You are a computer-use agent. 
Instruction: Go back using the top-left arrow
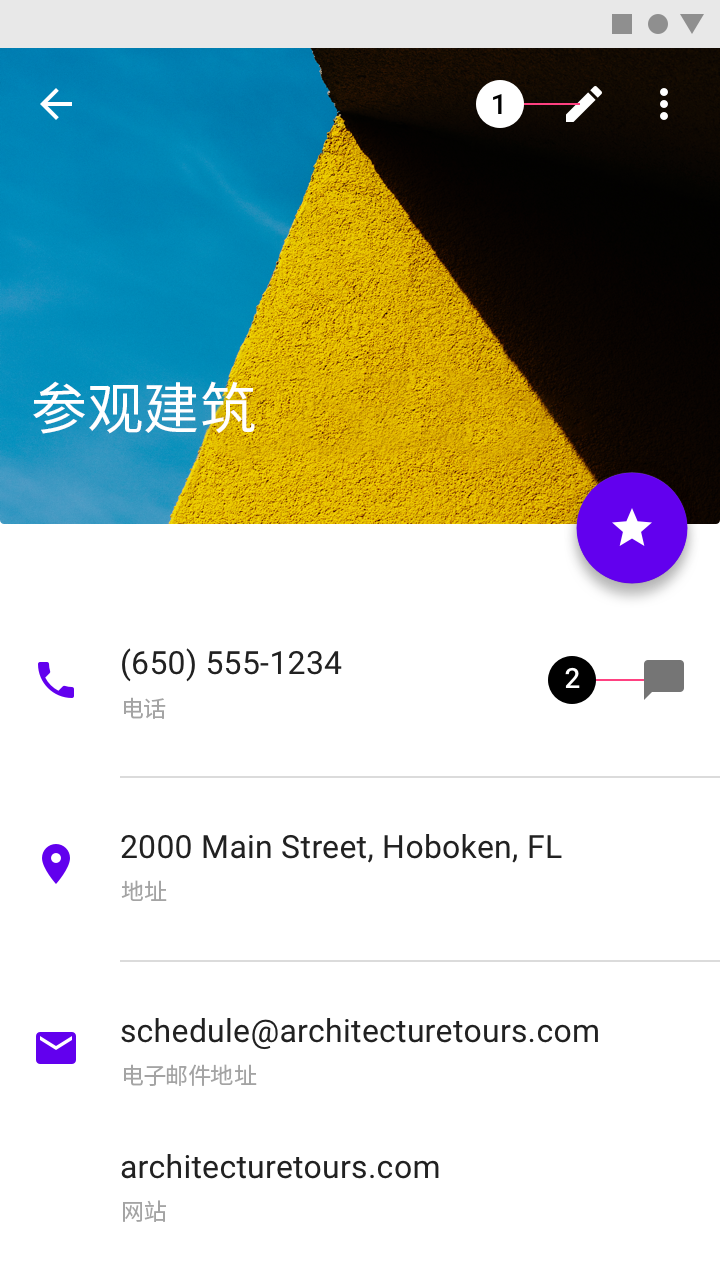click(56, 104)
